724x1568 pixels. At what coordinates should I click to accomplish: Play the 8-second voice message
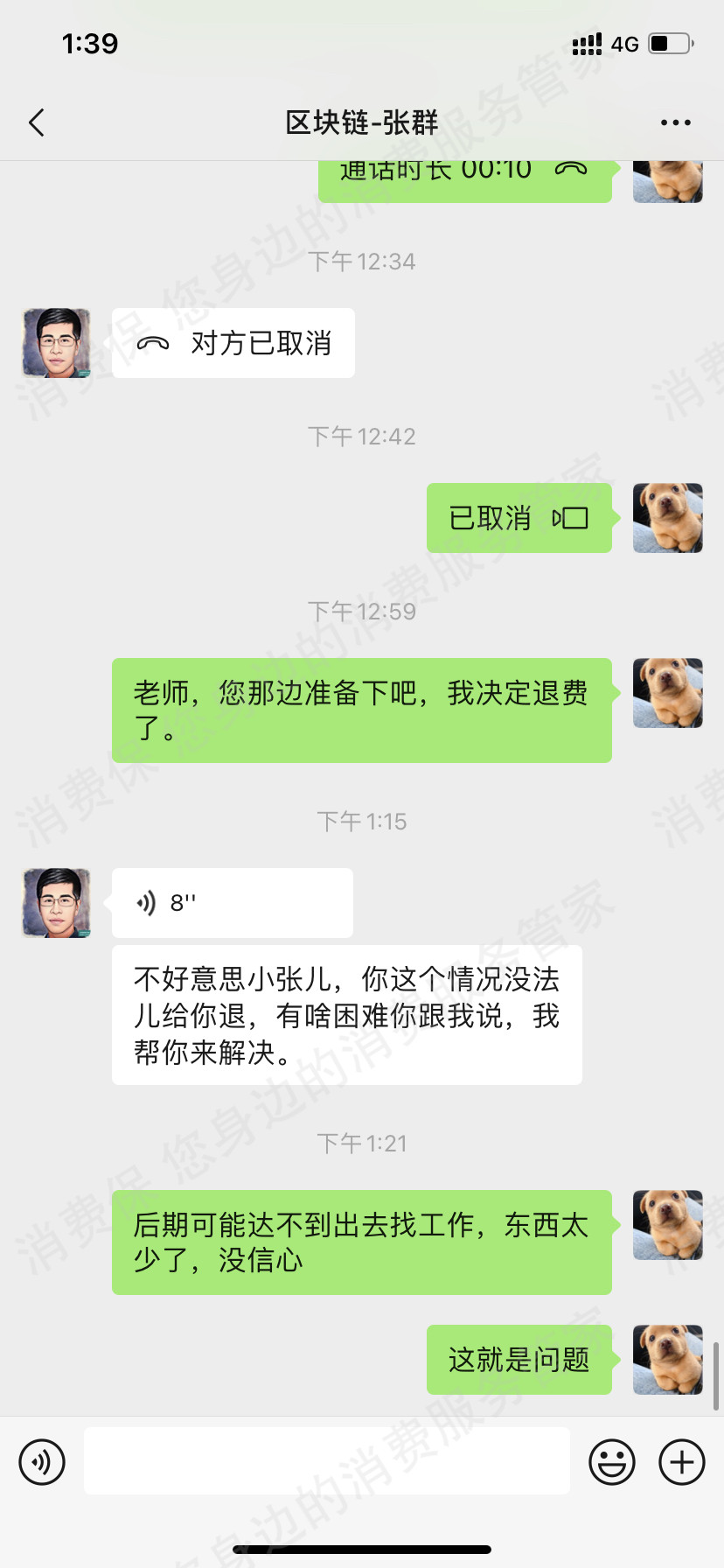tap(233, 902)
